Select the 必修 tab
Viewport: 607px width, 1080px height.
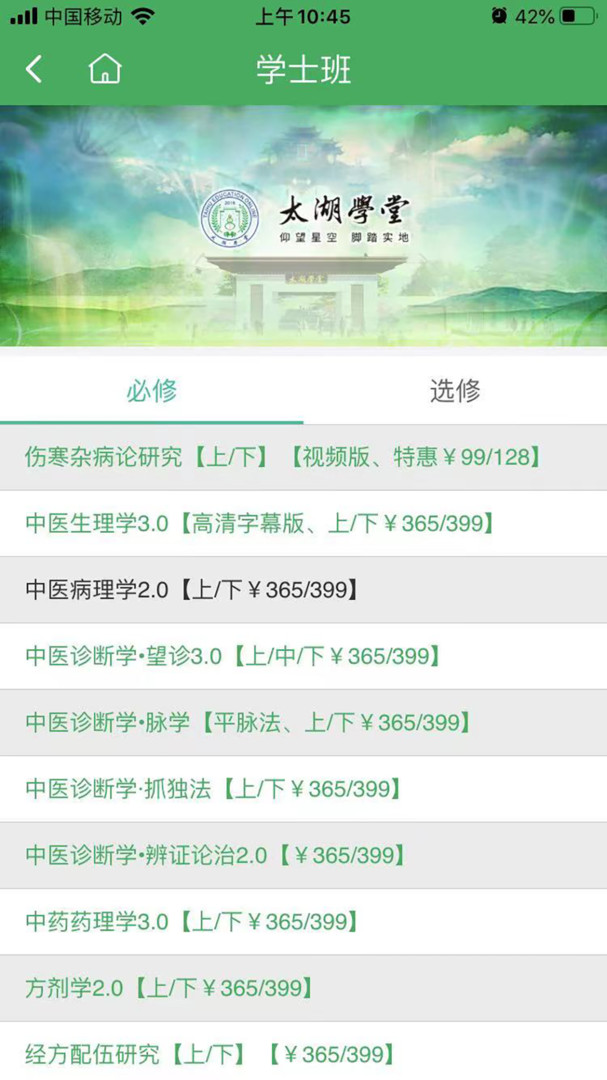pos(152,390)
